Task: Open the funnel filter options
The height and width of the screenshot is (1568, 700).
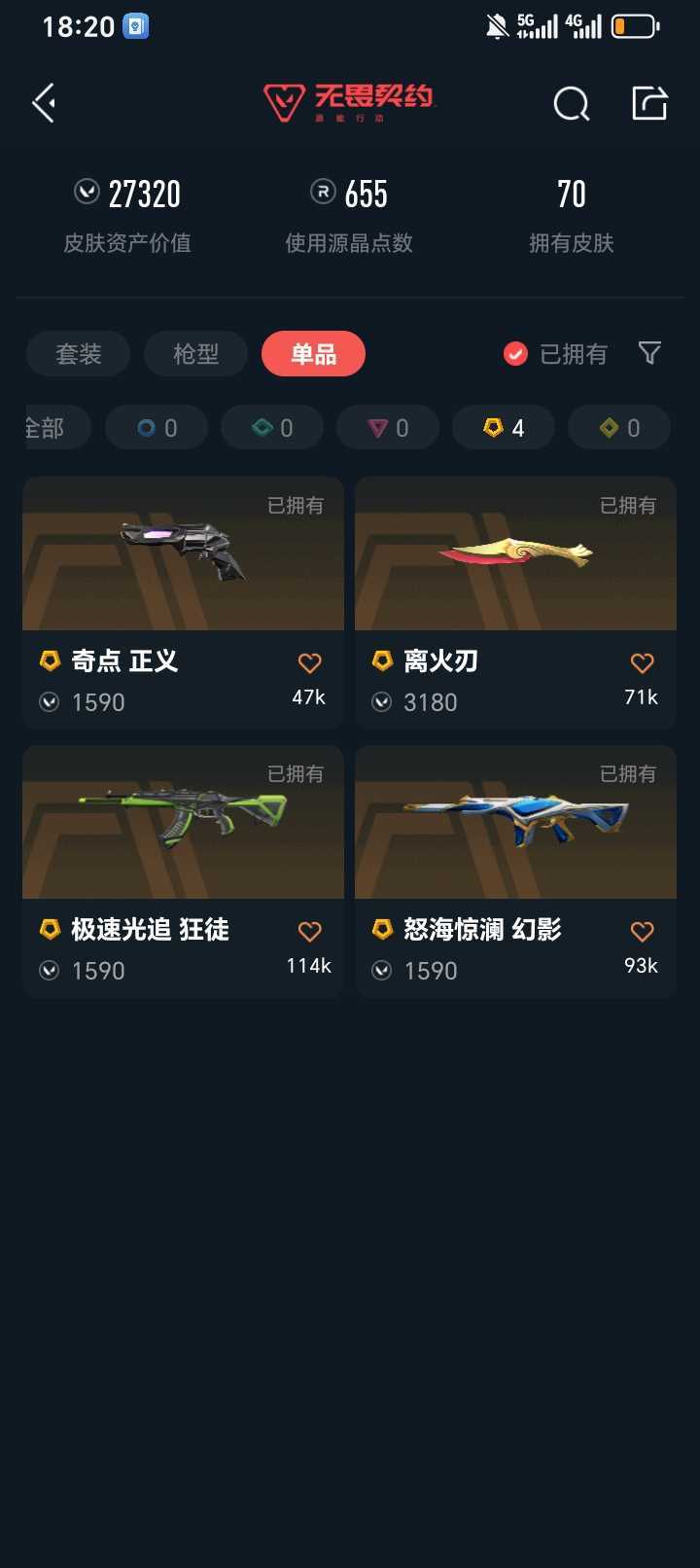Action: pos(649,353)
